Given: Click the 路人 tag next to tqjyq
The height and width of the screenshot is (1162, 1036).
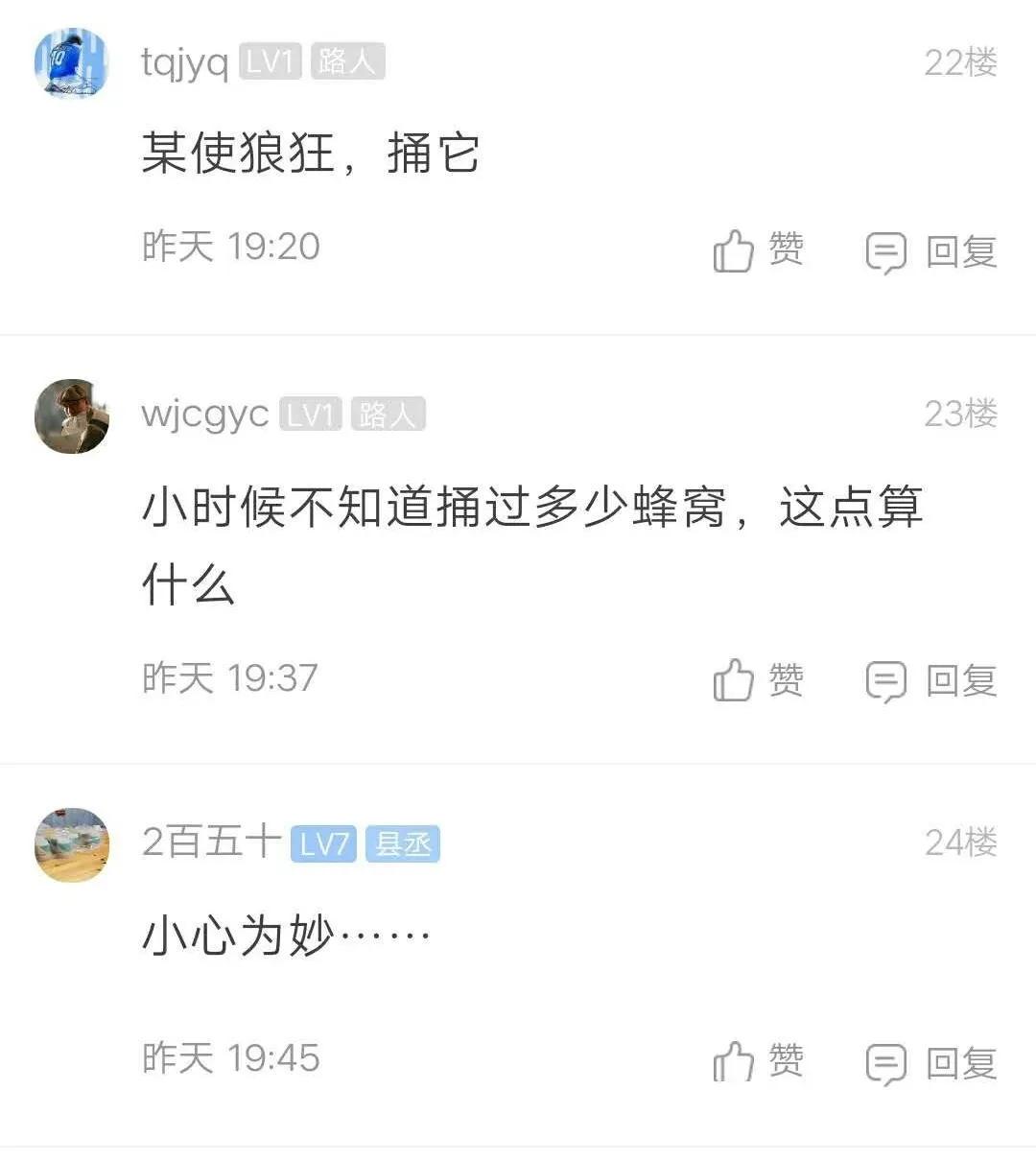Looking at the screenshot, I should pyautogui.click(x=347, y=61).
